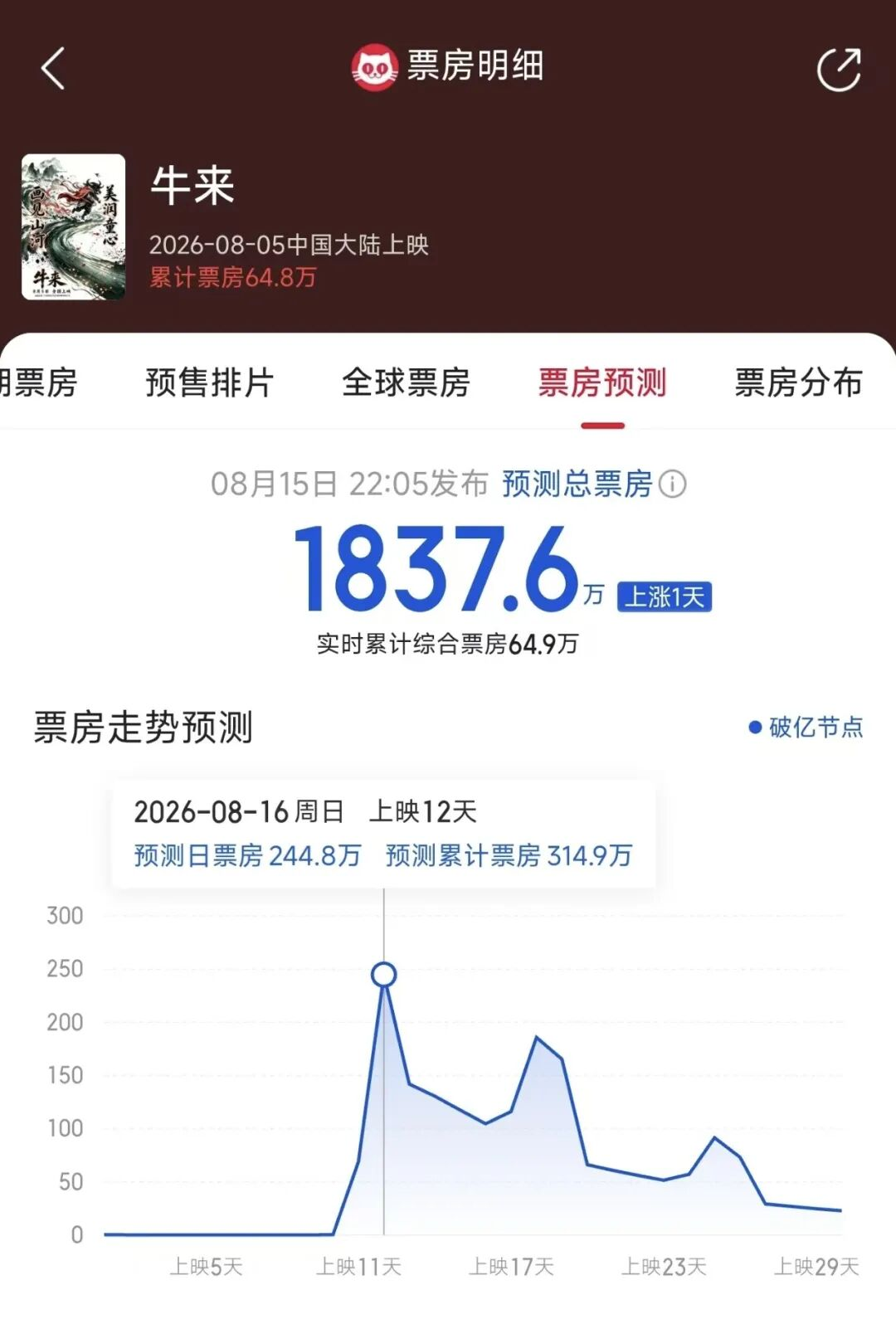Switch to the 预售排片 tab

(x=209, y=382)
